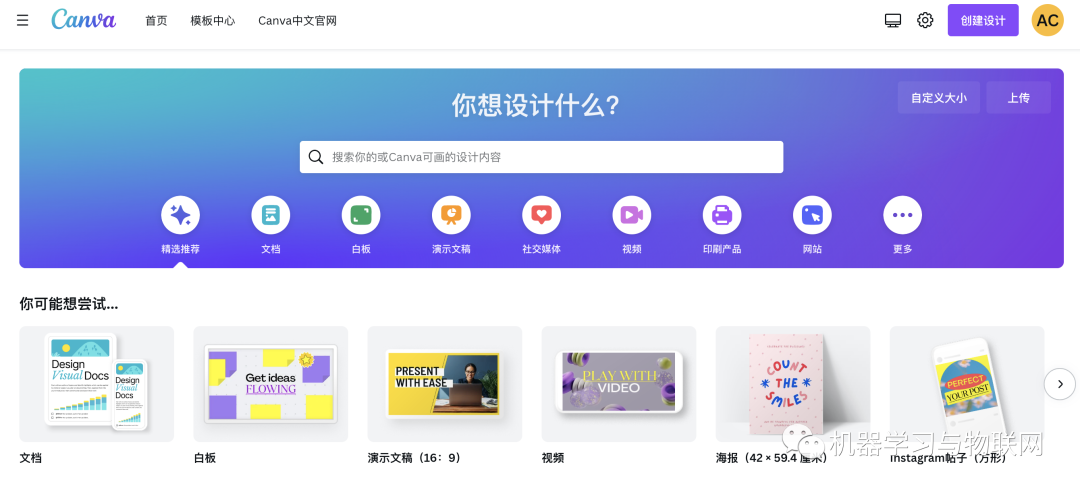Open the desktop app monitor icon
Image resolution: width=1080 pixels, height=492 pixels.
pos(893,20)
